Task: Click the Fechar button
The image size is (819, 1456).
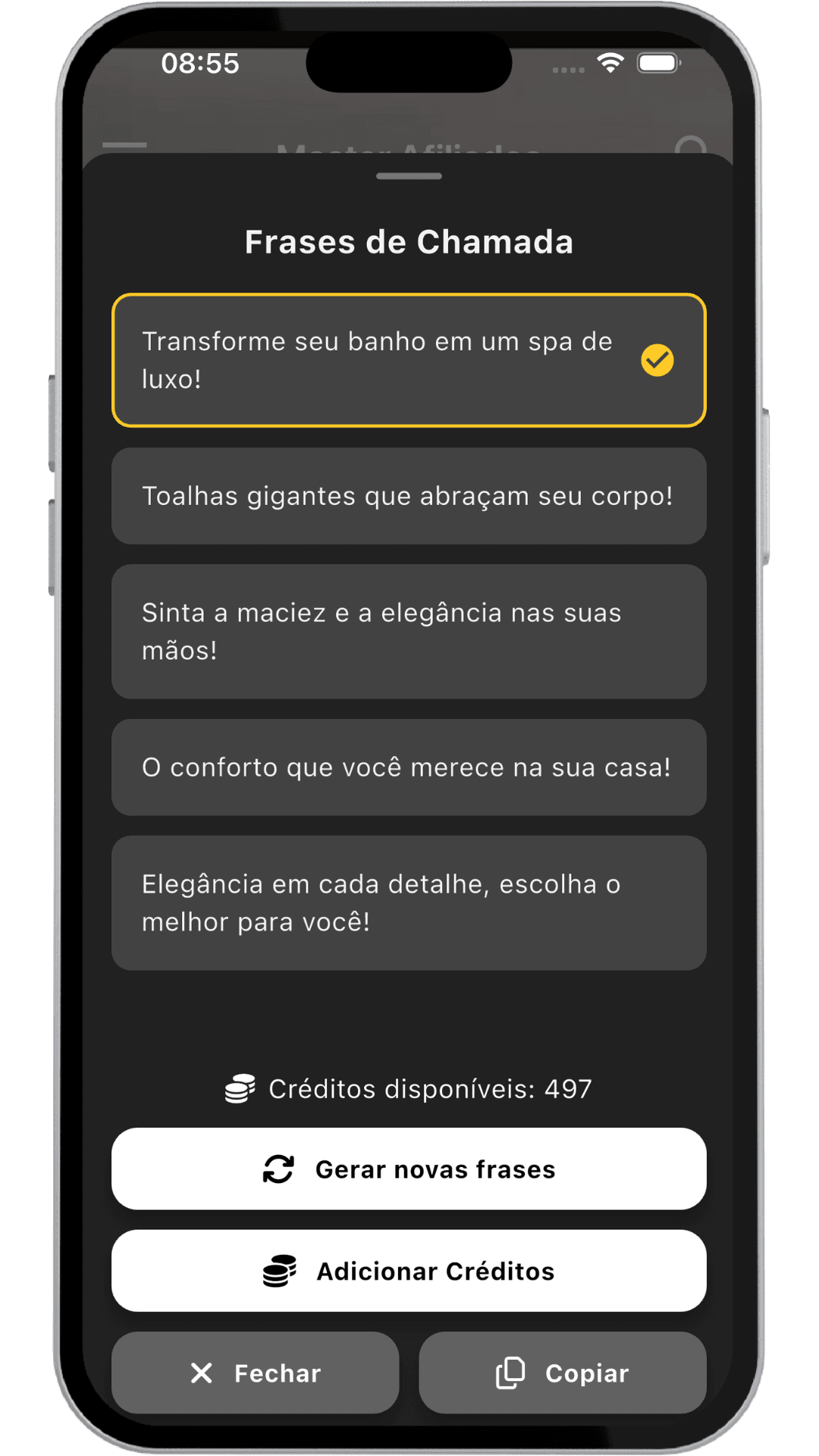Action: click(255, 1373)
